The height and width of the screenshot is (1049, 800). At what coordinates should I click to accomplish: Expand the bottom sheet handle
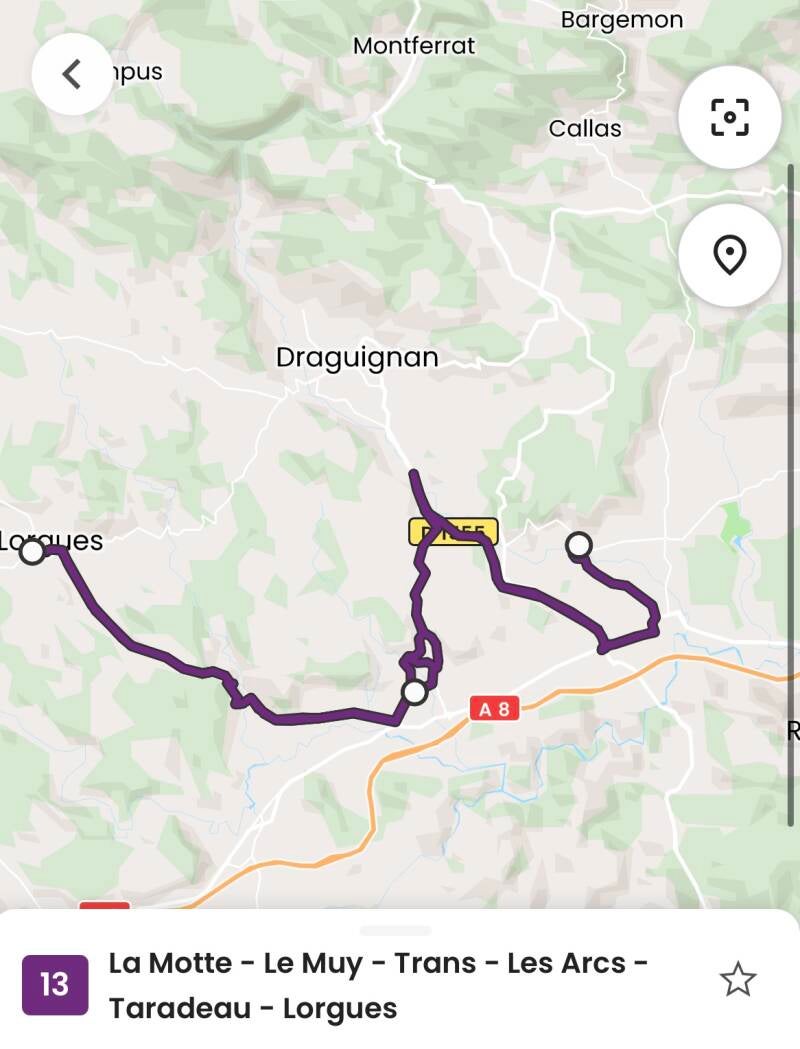(x=395, y=930)
